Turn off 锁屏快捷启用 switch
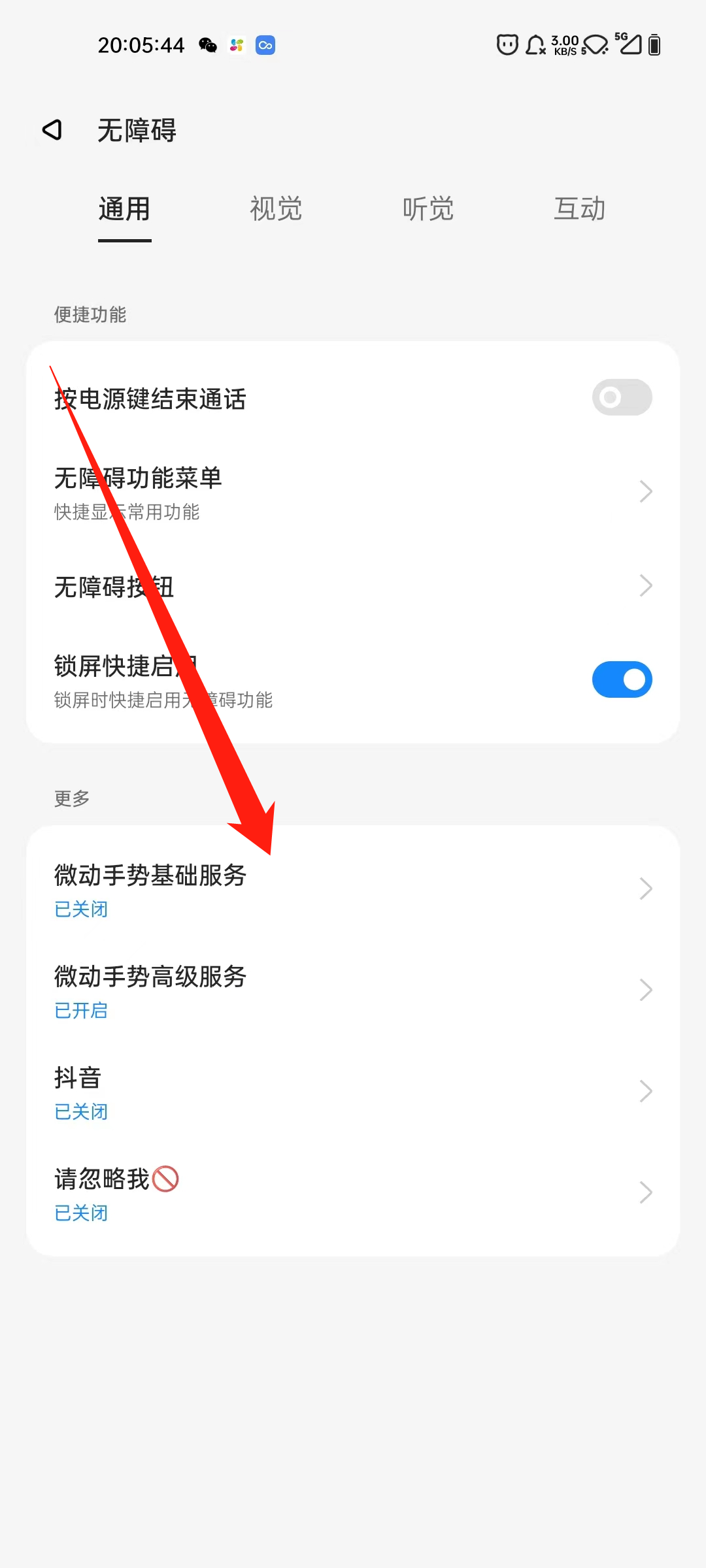 click(622, 679)
